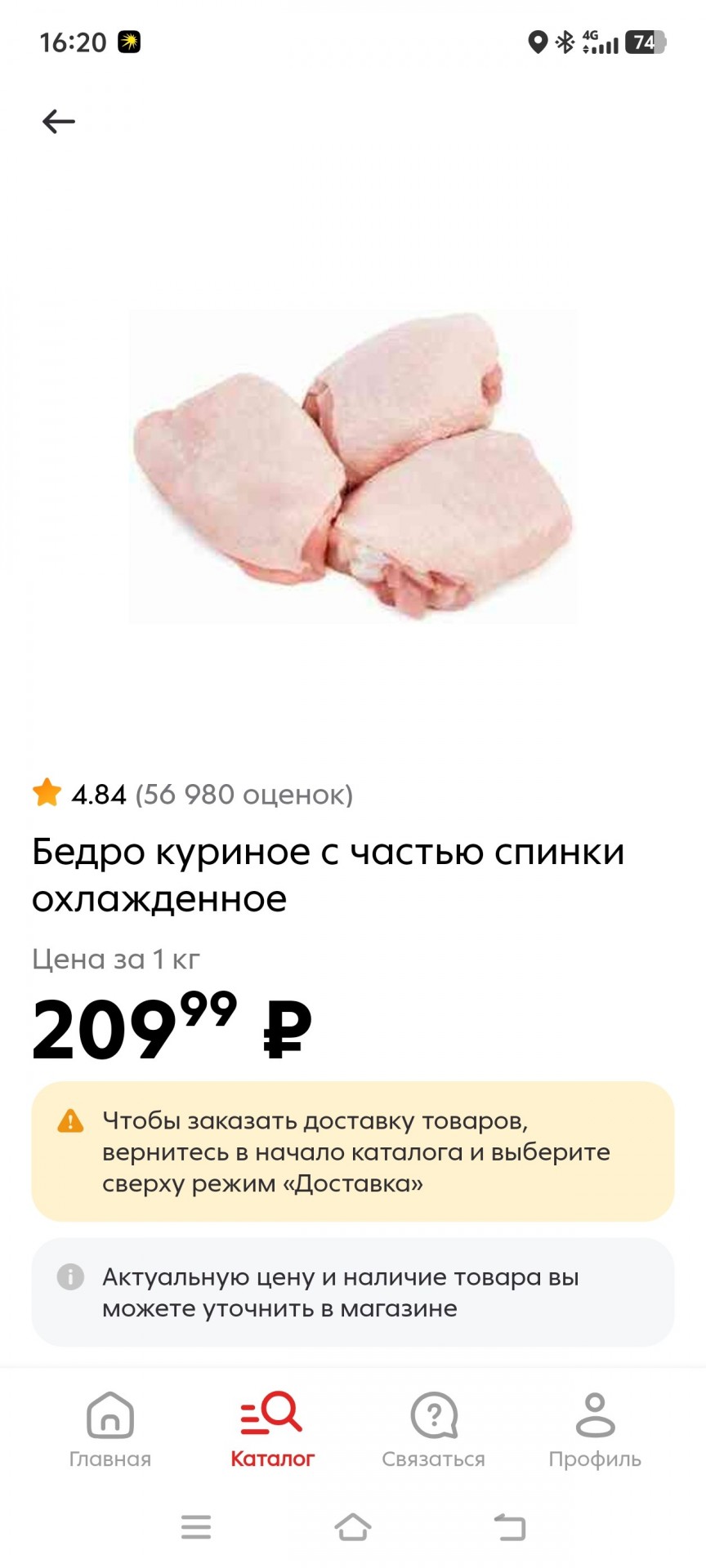Open the chicken thigh product photo
Screen dimensions: 706x1568
pyautogui.click(x=353, y=465)
